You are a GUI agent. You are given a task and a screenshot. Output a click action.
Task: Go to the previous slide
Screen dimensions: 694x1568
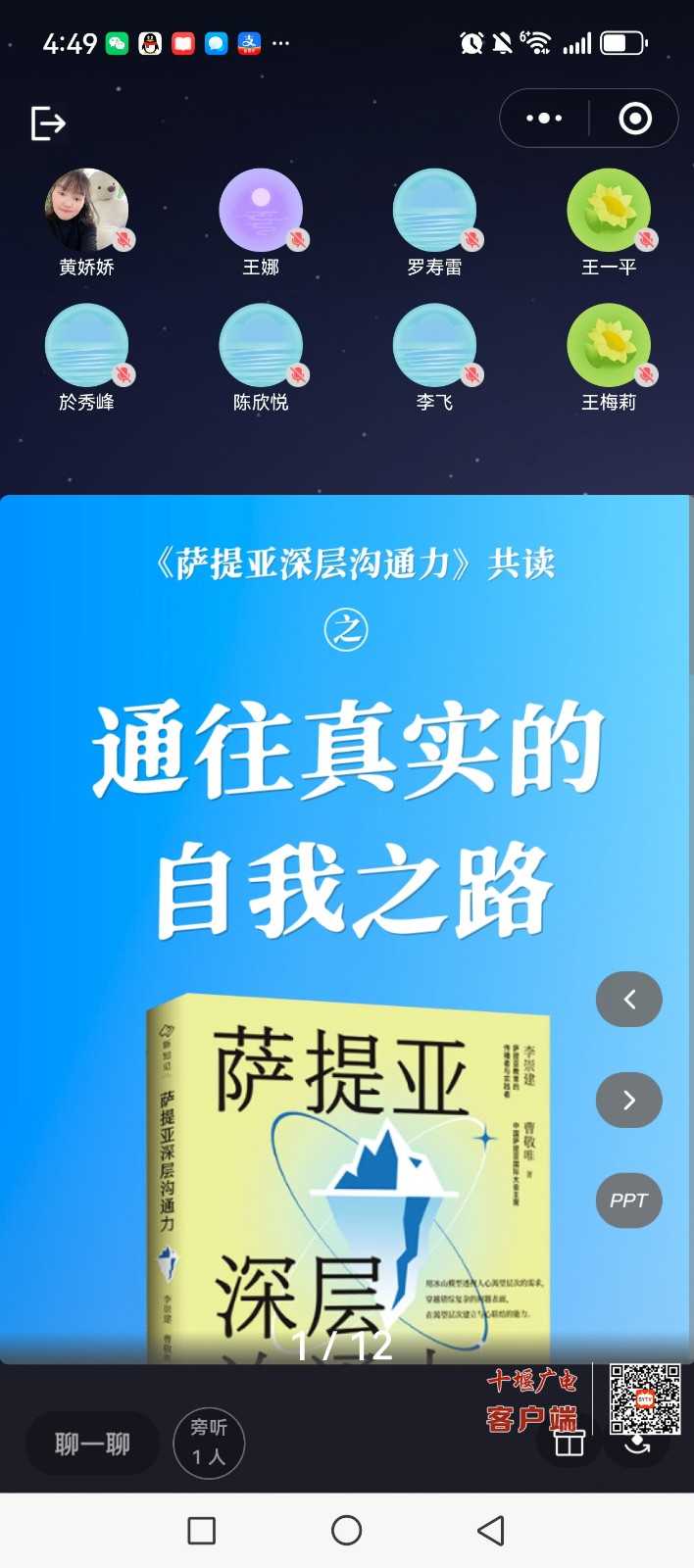click(x=629, y=1000)
